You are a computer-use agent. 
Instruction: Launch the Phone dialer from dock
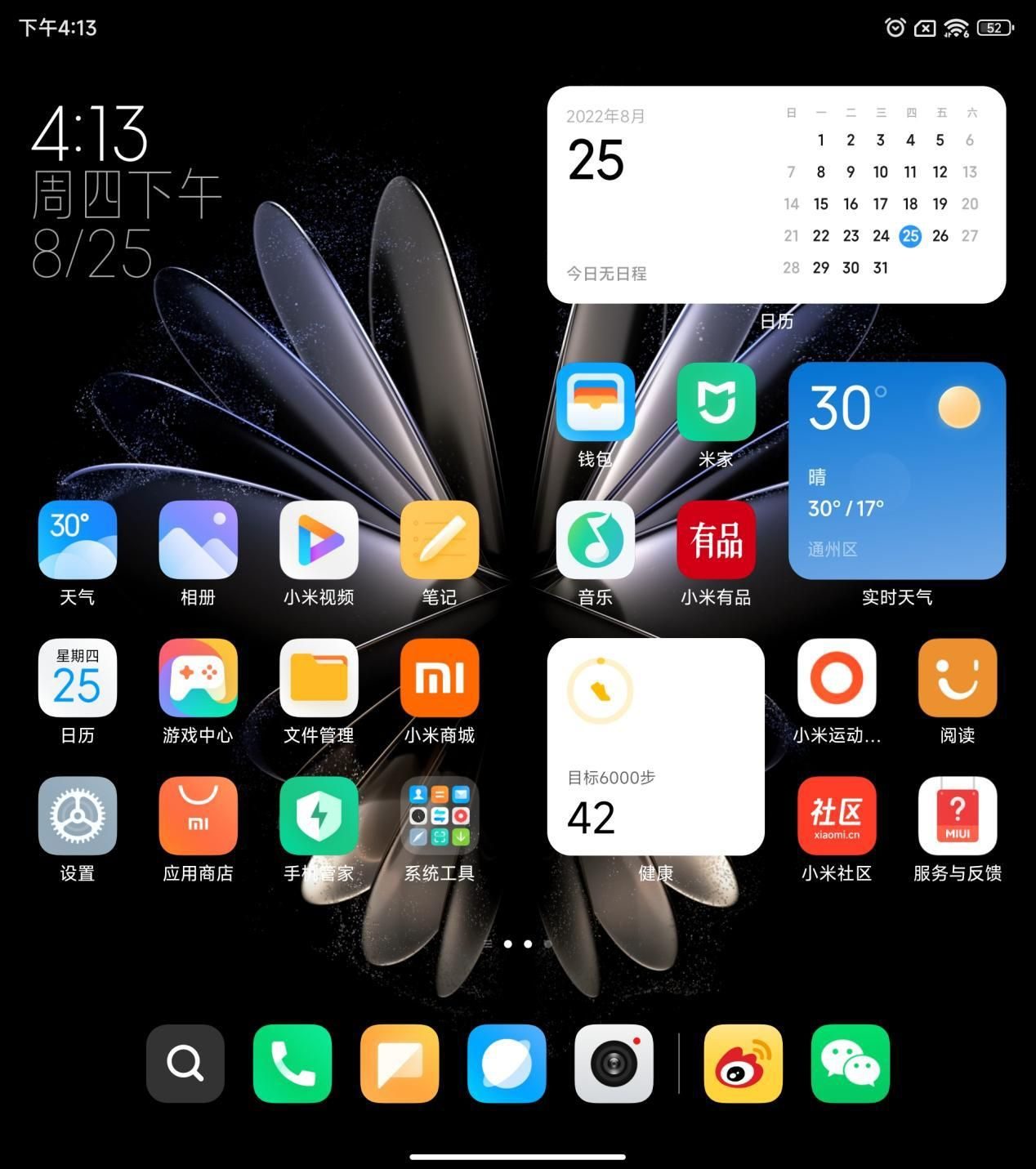(x=292, y=1064)
